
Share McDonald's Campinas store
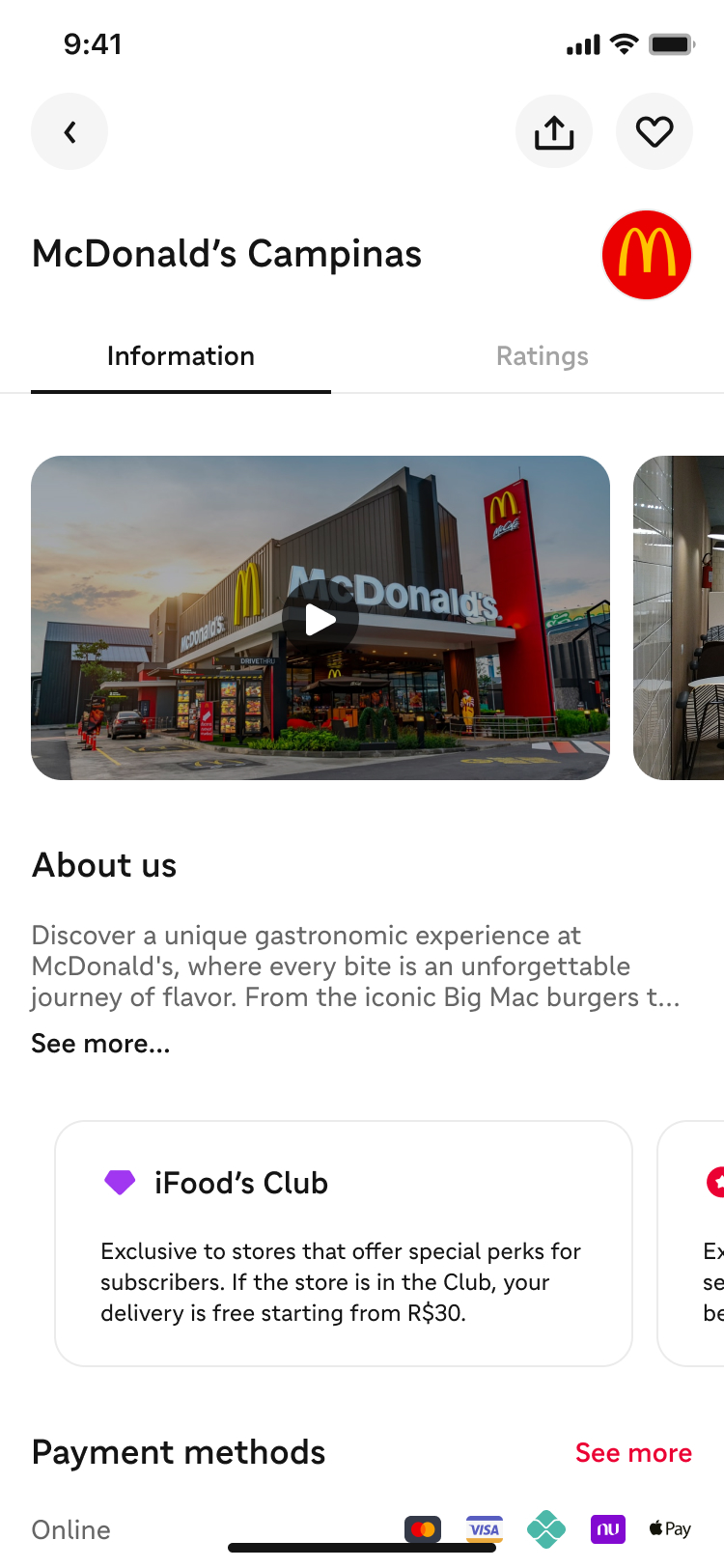tap(554, 132)
